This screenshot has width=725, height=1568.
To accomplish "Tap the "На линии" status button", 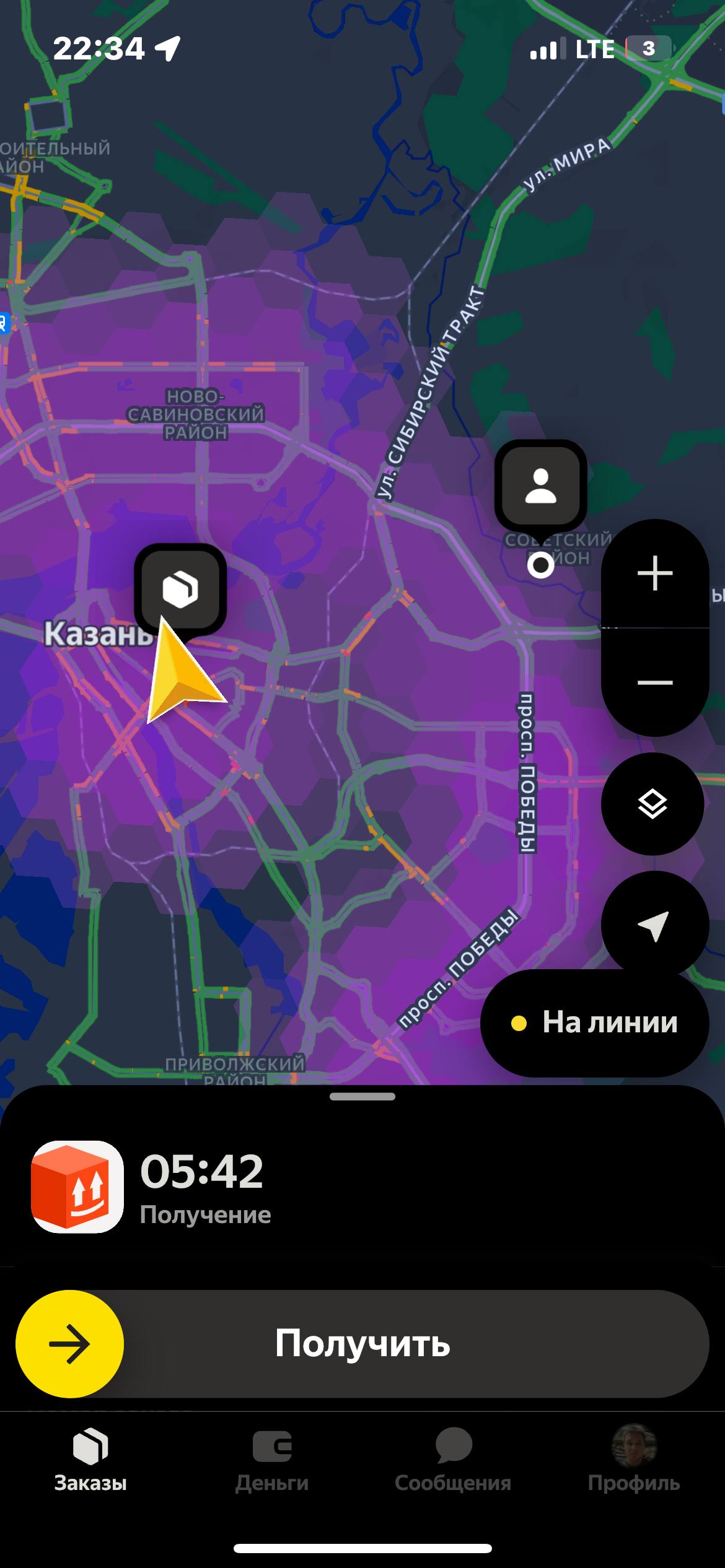I will (594, 1023).
